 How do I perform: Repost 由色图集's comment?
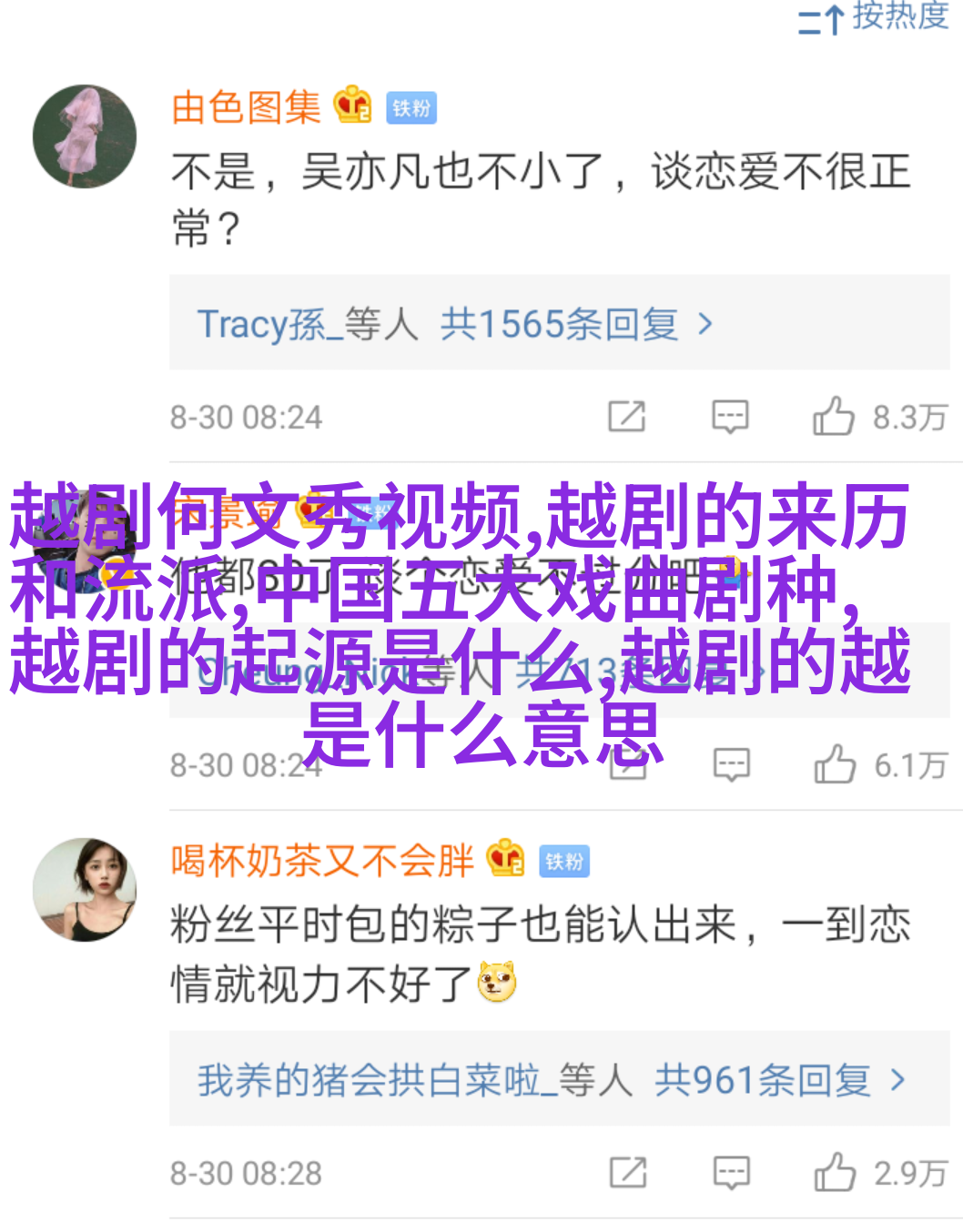(x=627, y=417)
